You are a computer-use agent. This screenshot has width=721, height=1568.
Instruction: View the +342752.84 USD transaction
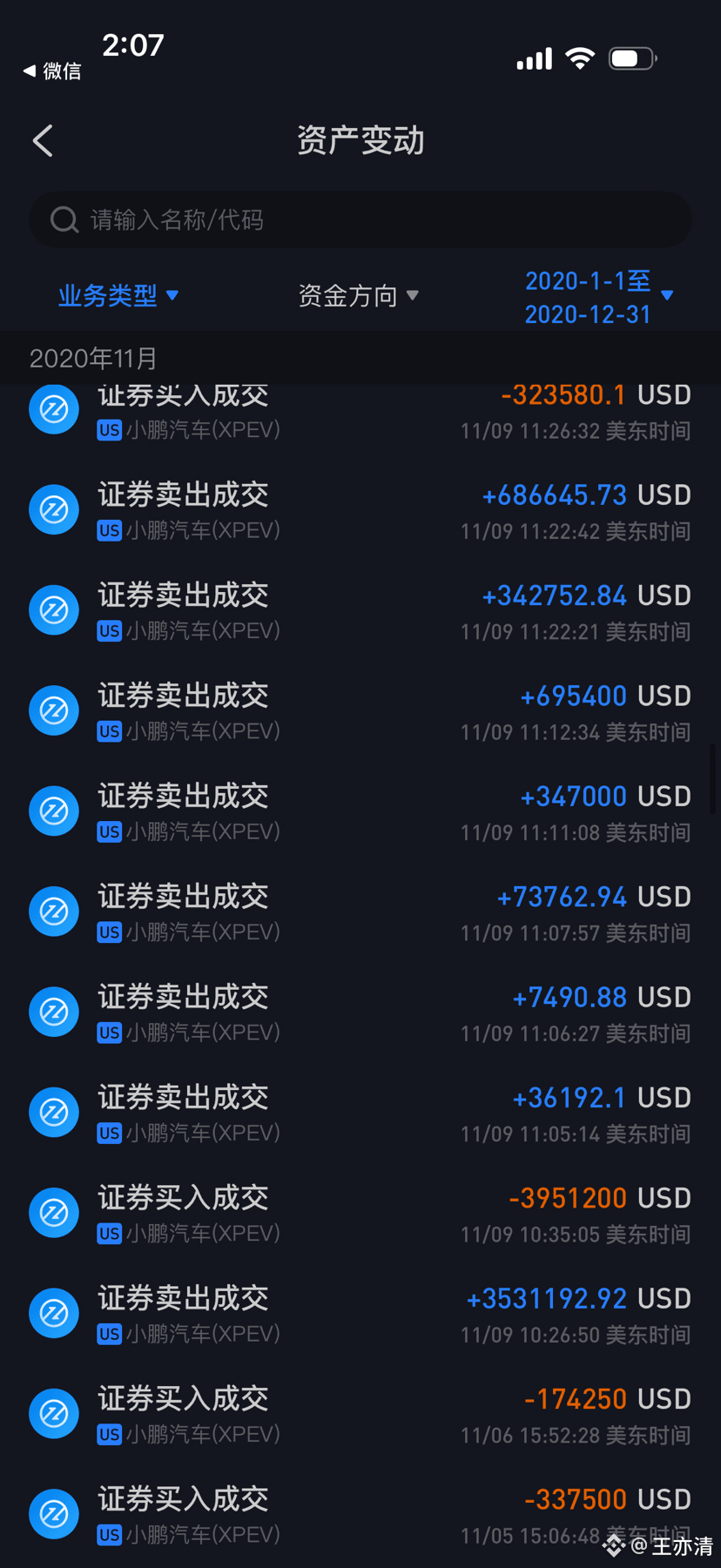[x=360, y=610]
